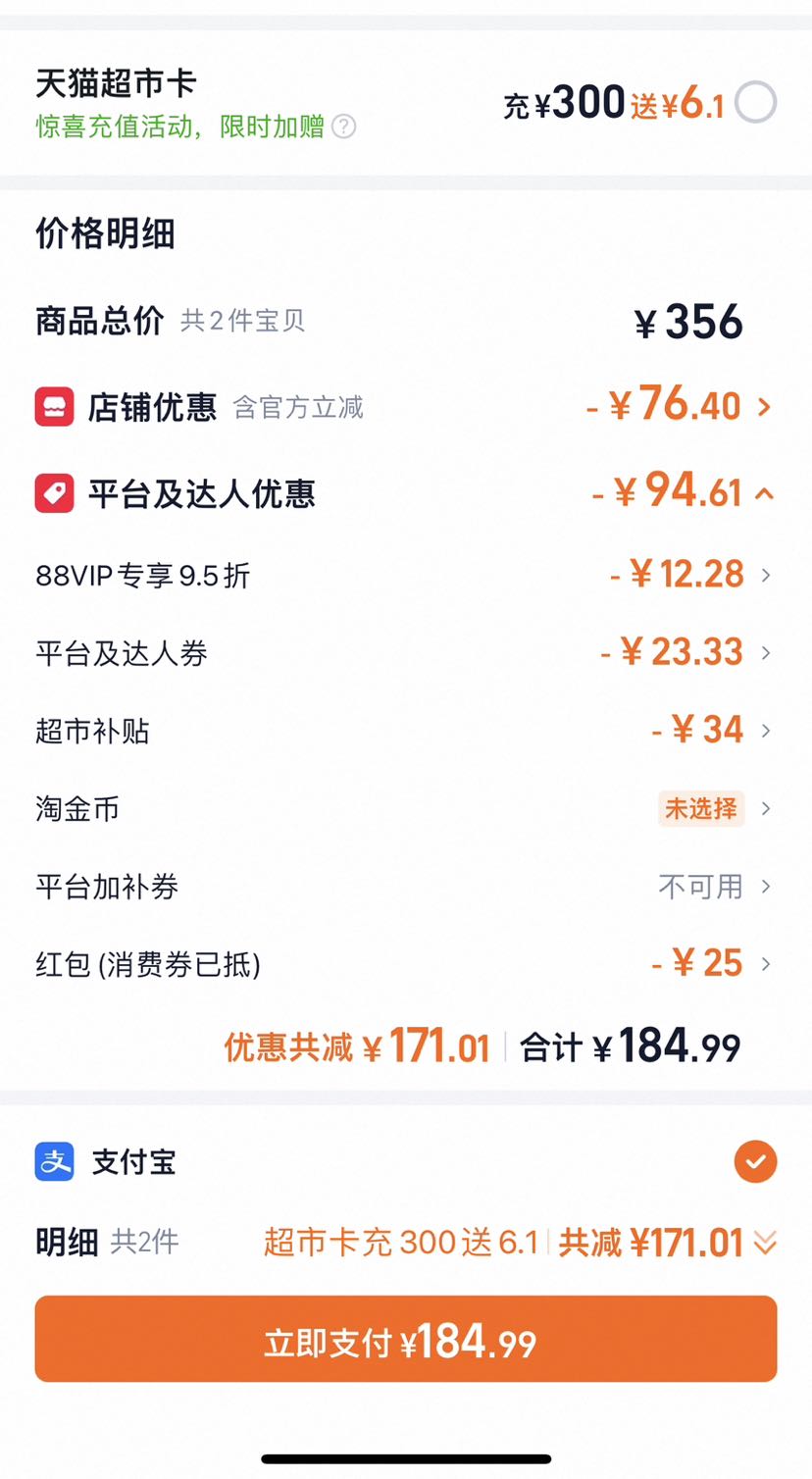Screen dimensions: 812x1479
Task: Open 店铺优惠 discount details
Action: coord(406,406)
